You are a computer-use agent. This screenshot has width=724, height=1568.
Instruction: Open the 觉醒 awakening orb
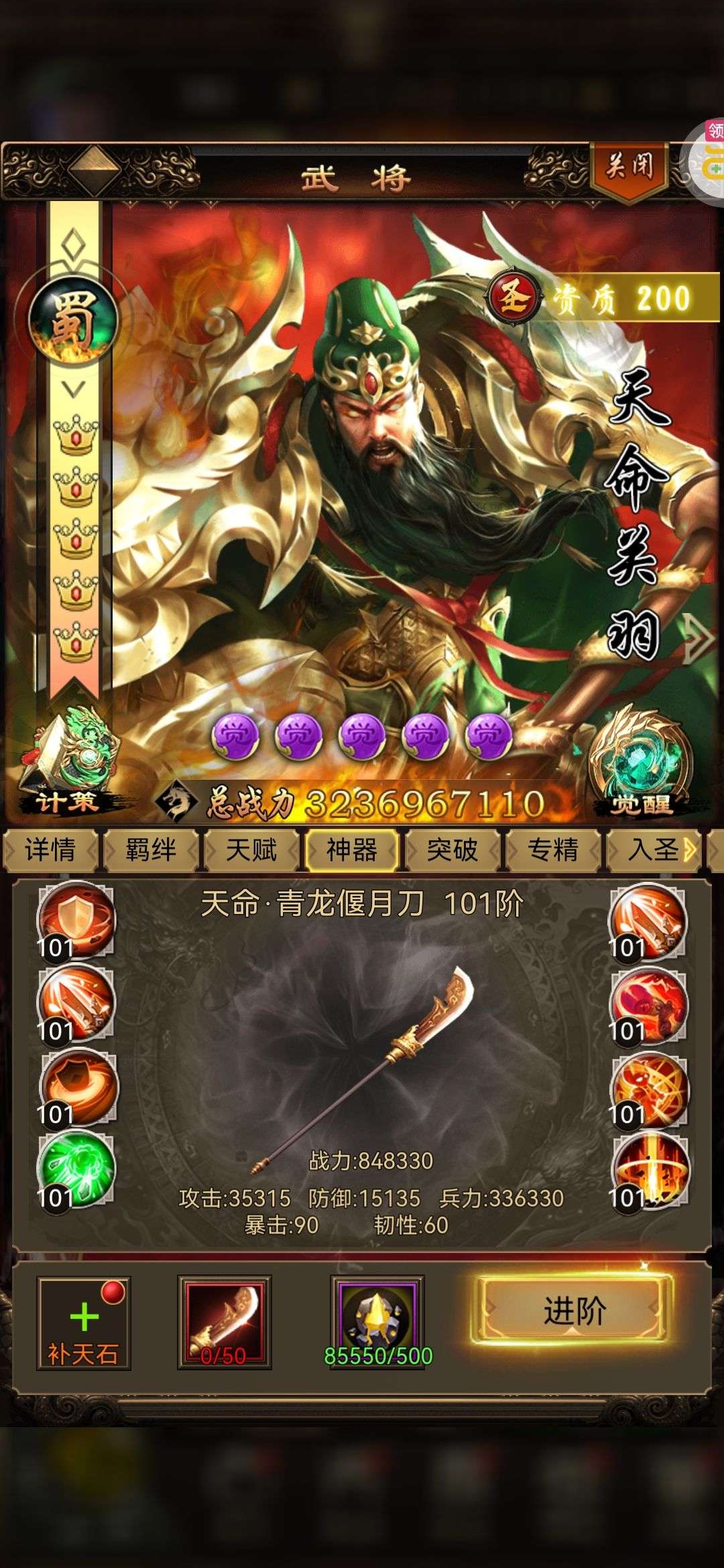point(639,763)
